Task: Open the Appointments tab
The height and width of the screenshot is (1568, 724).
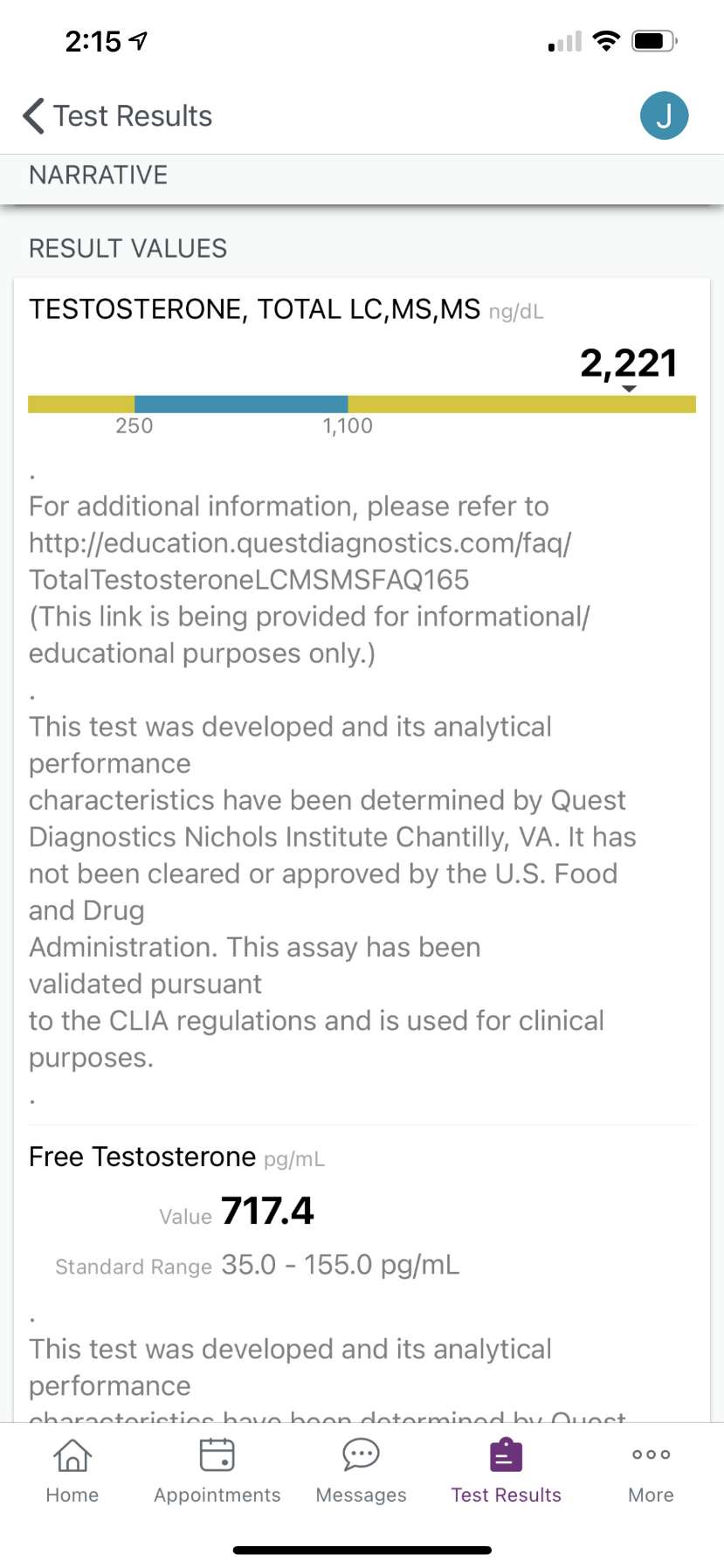Action: point(217,1471)
